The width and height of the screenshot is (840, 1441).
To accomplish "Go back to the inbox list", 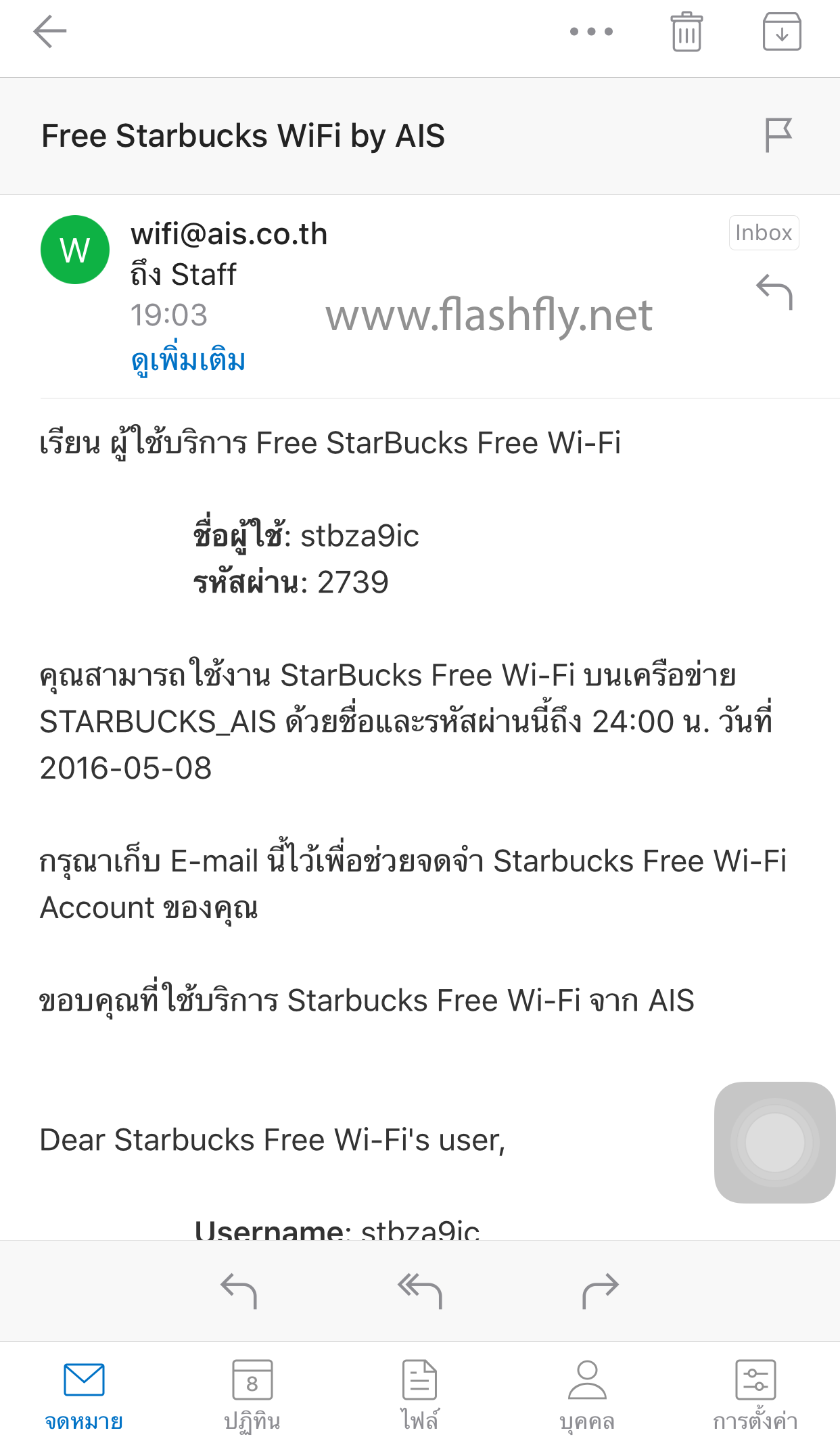I will pos(50,32).
